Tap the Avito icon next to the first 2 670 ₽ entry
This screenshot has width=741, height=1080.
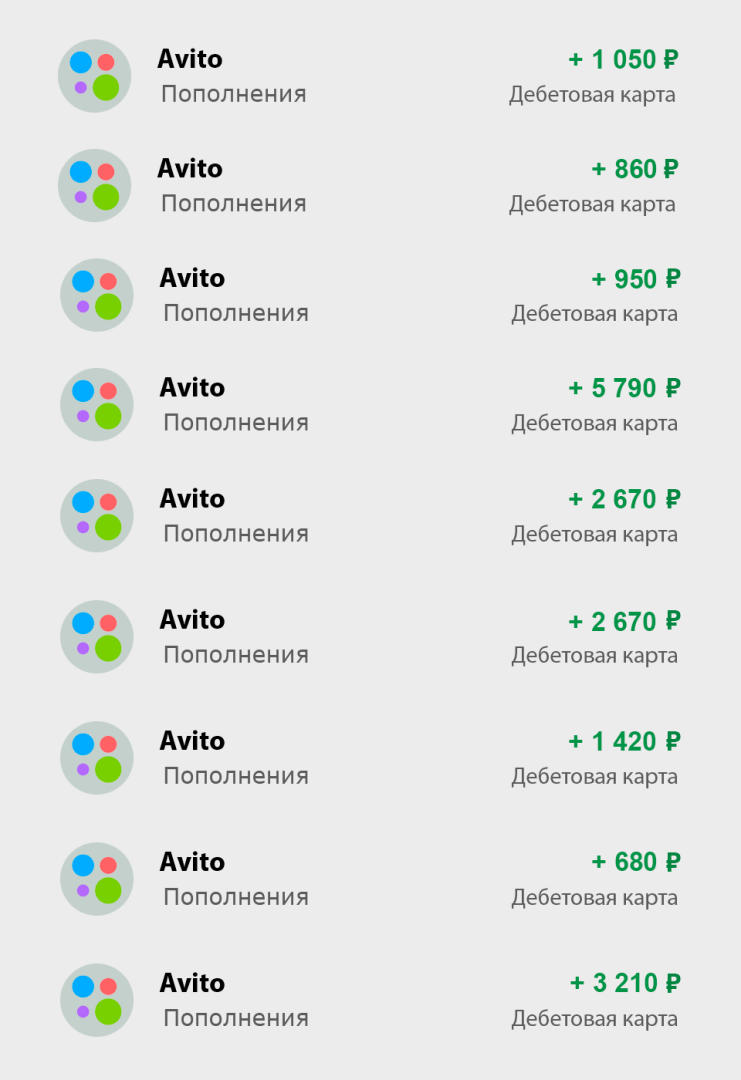pyautogui.click(x=95, y=515)
